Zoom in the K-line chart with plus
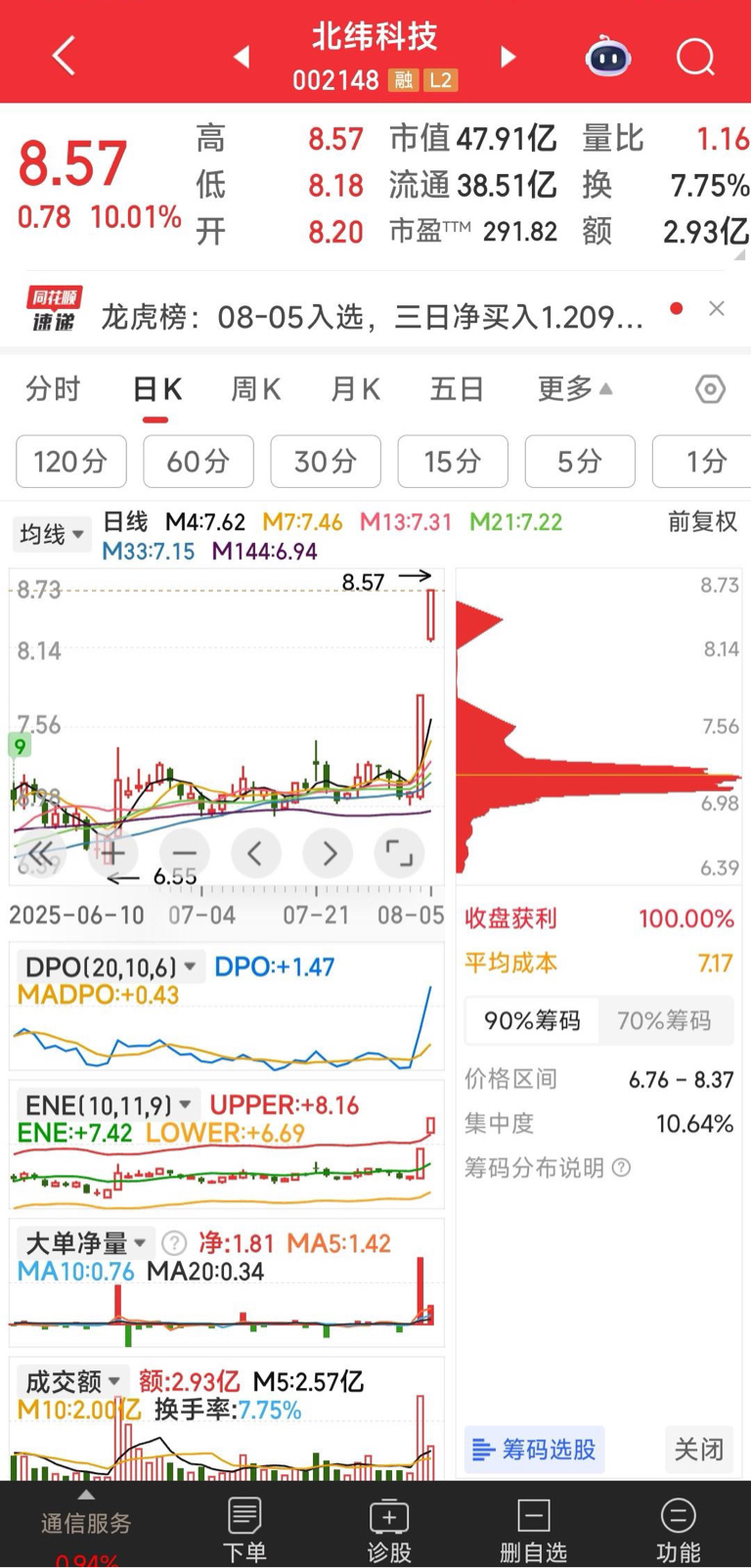This screenshot has width=751, height=1568. 112,853
